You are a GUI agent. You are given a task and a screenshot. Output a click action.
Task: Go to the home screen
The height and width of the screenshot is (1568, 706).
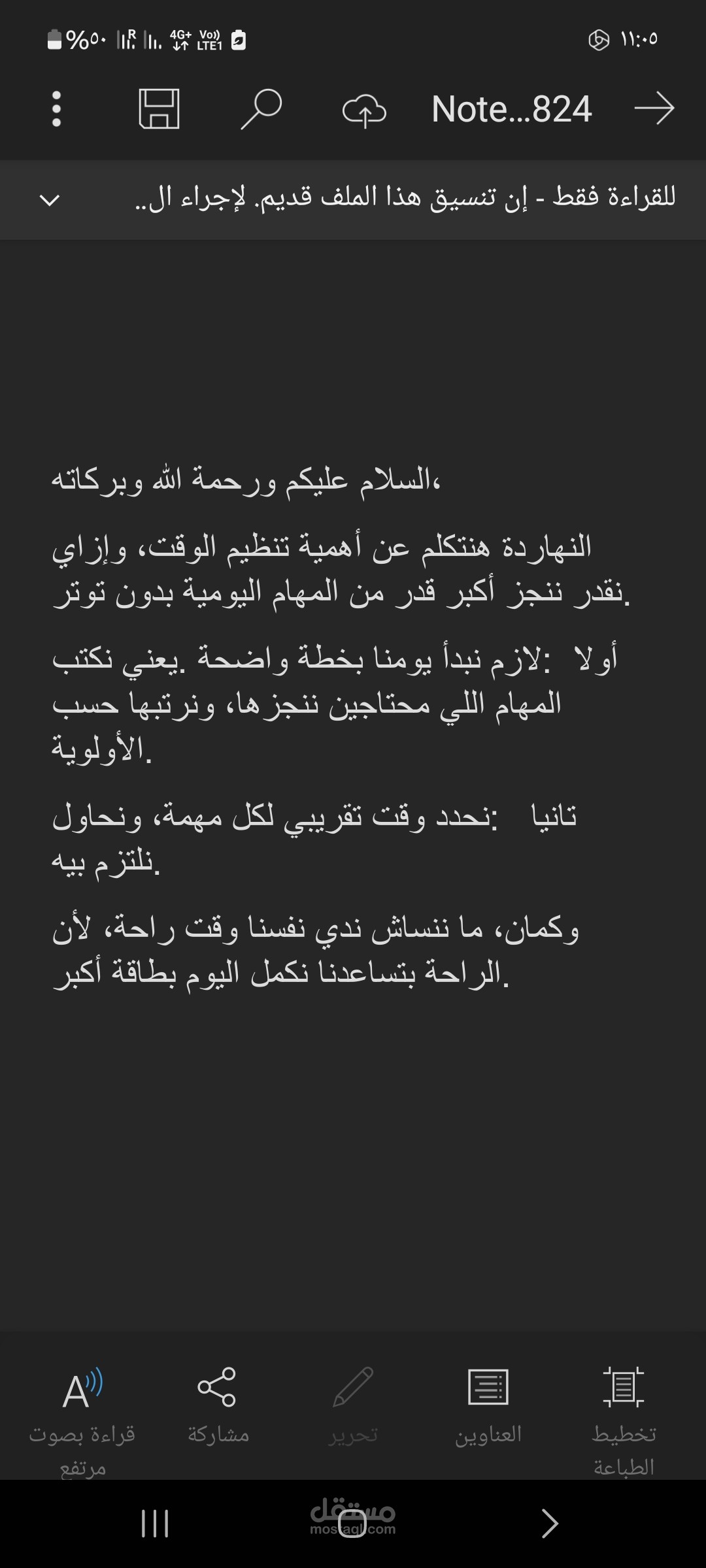click(x=352, y=1524)
